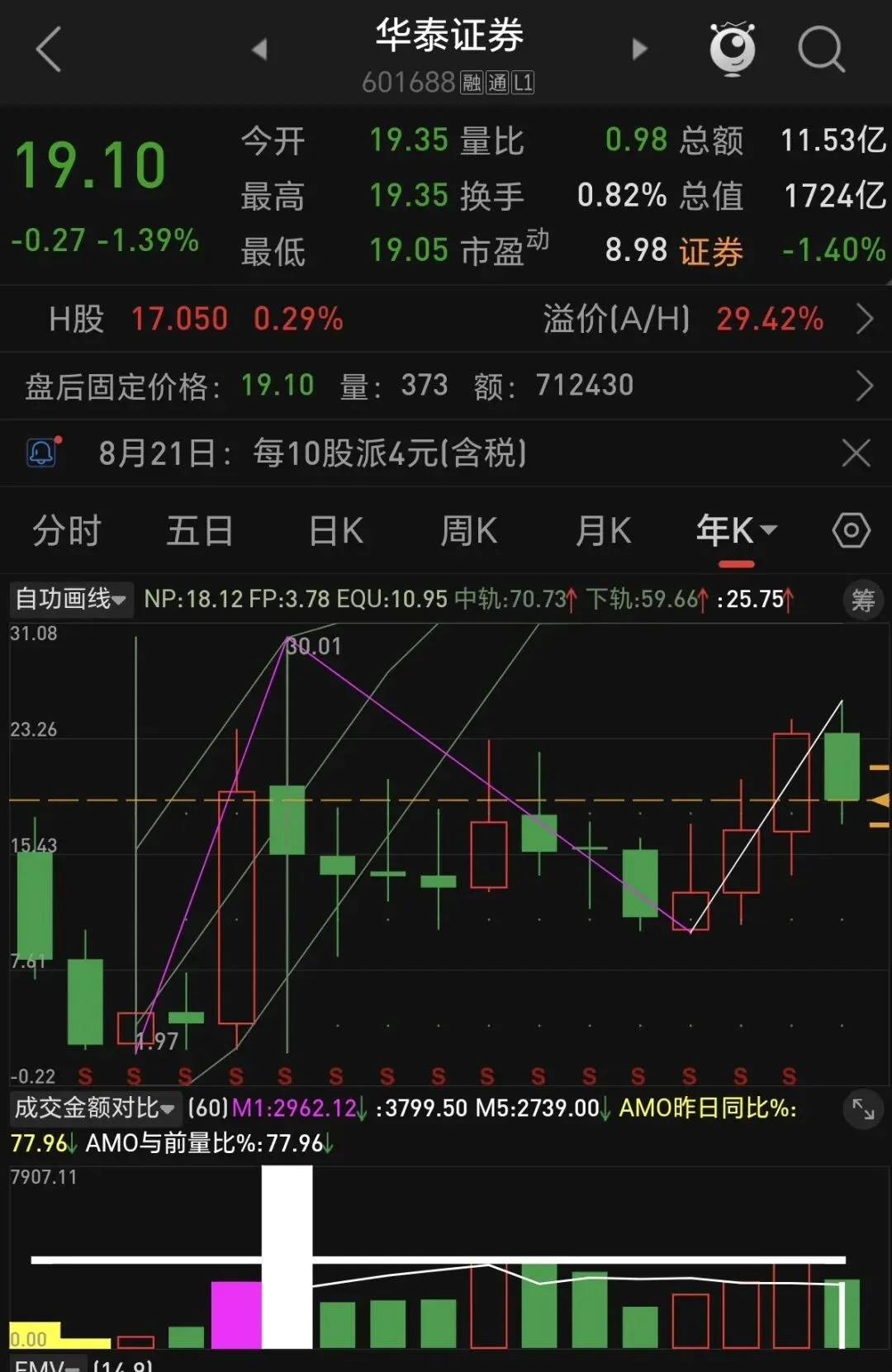
Task: Open the 盘后固定价格 row
Action: 446,386
